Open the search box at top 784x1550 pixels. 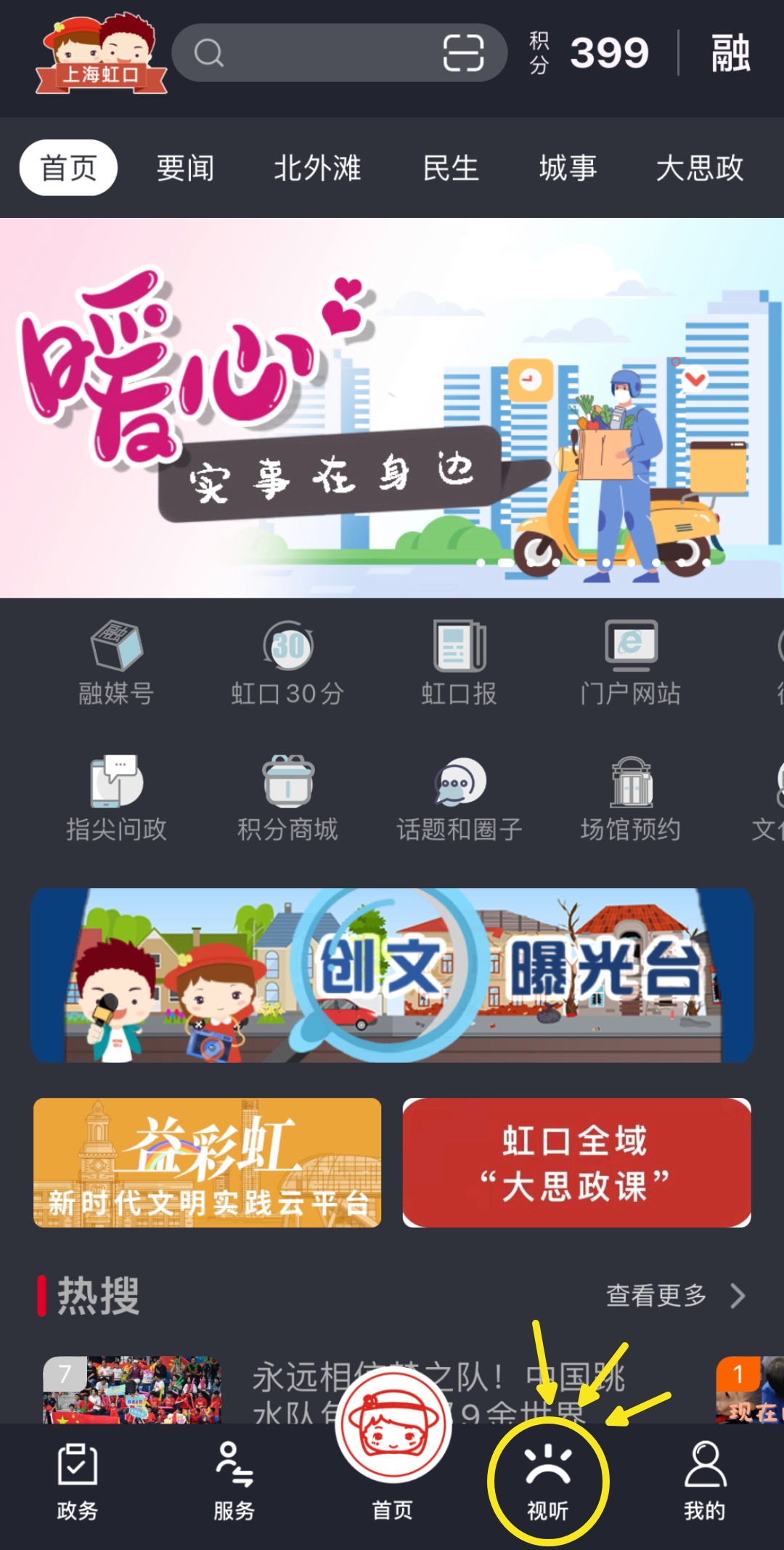319,53
